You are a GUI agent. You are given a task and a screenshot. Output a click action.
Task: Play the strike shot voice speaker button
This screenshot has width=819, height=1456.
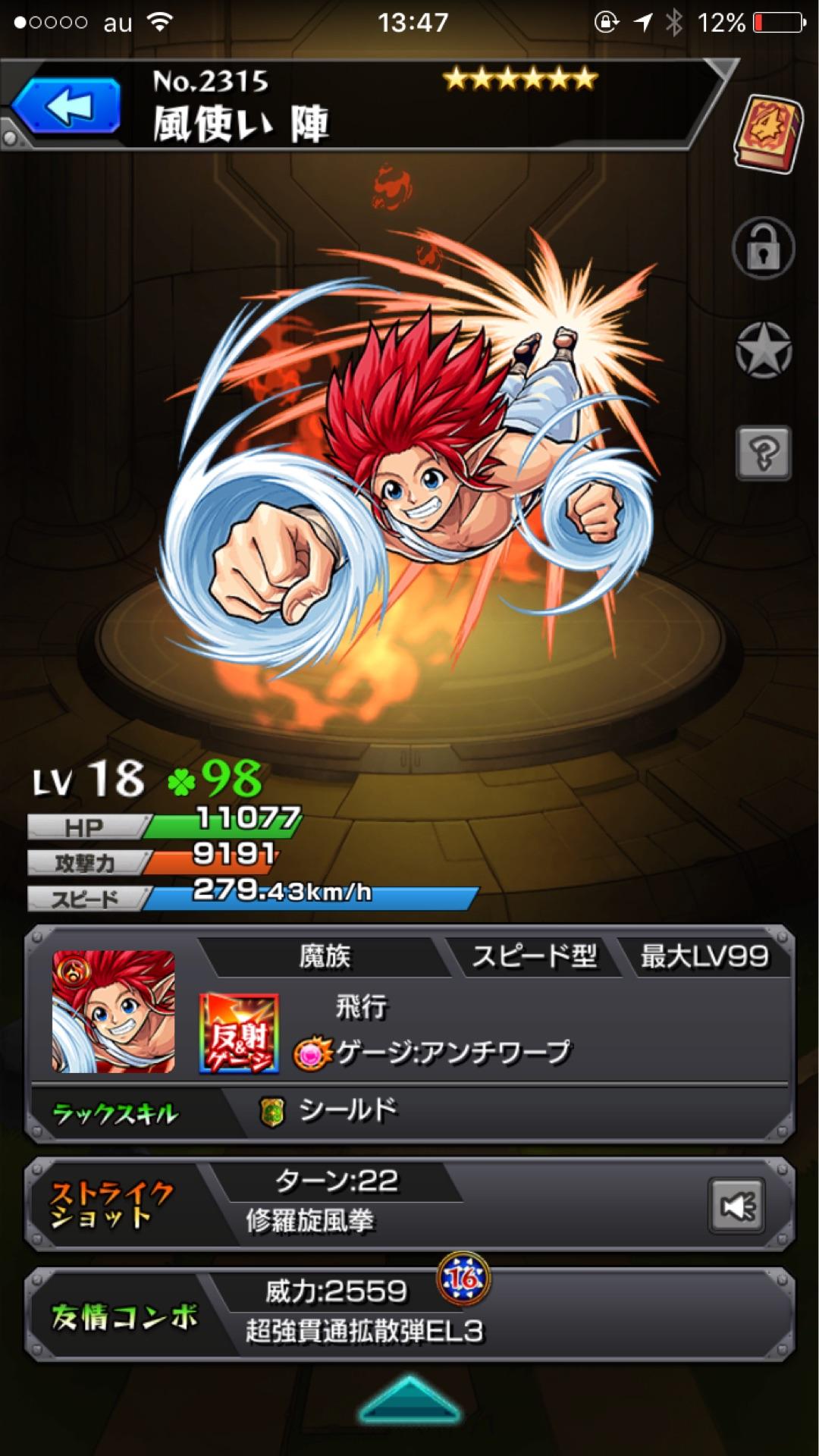(736, 1206)
